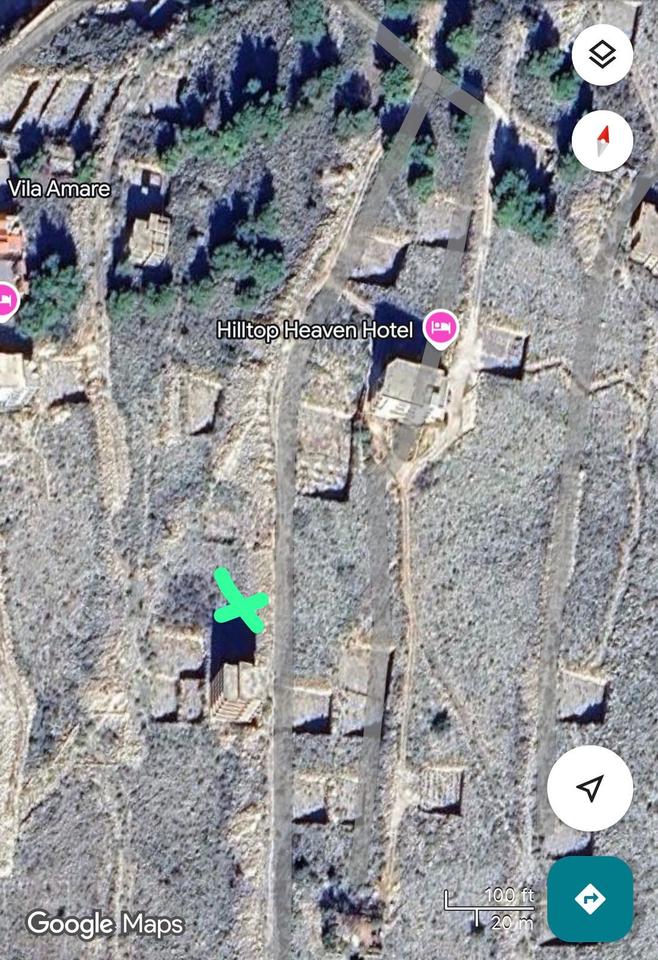Tap the compass to reorient north
This screenshot has width=658, height=960.
click(x=602, y=141)
